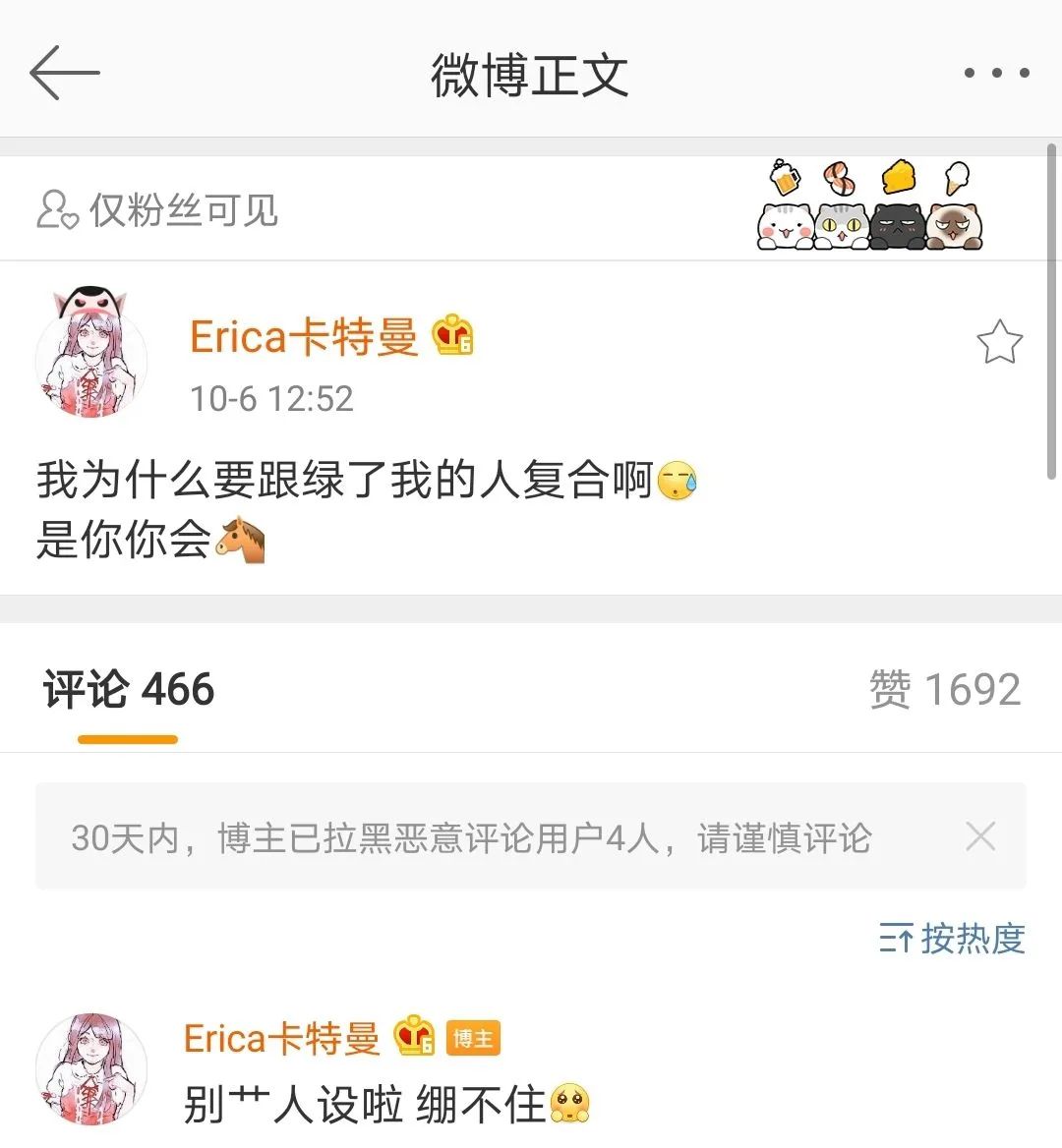The image size is (1062, 1148).
Task: Toggle favorite using the star outline
Action: coord(1000,342)
